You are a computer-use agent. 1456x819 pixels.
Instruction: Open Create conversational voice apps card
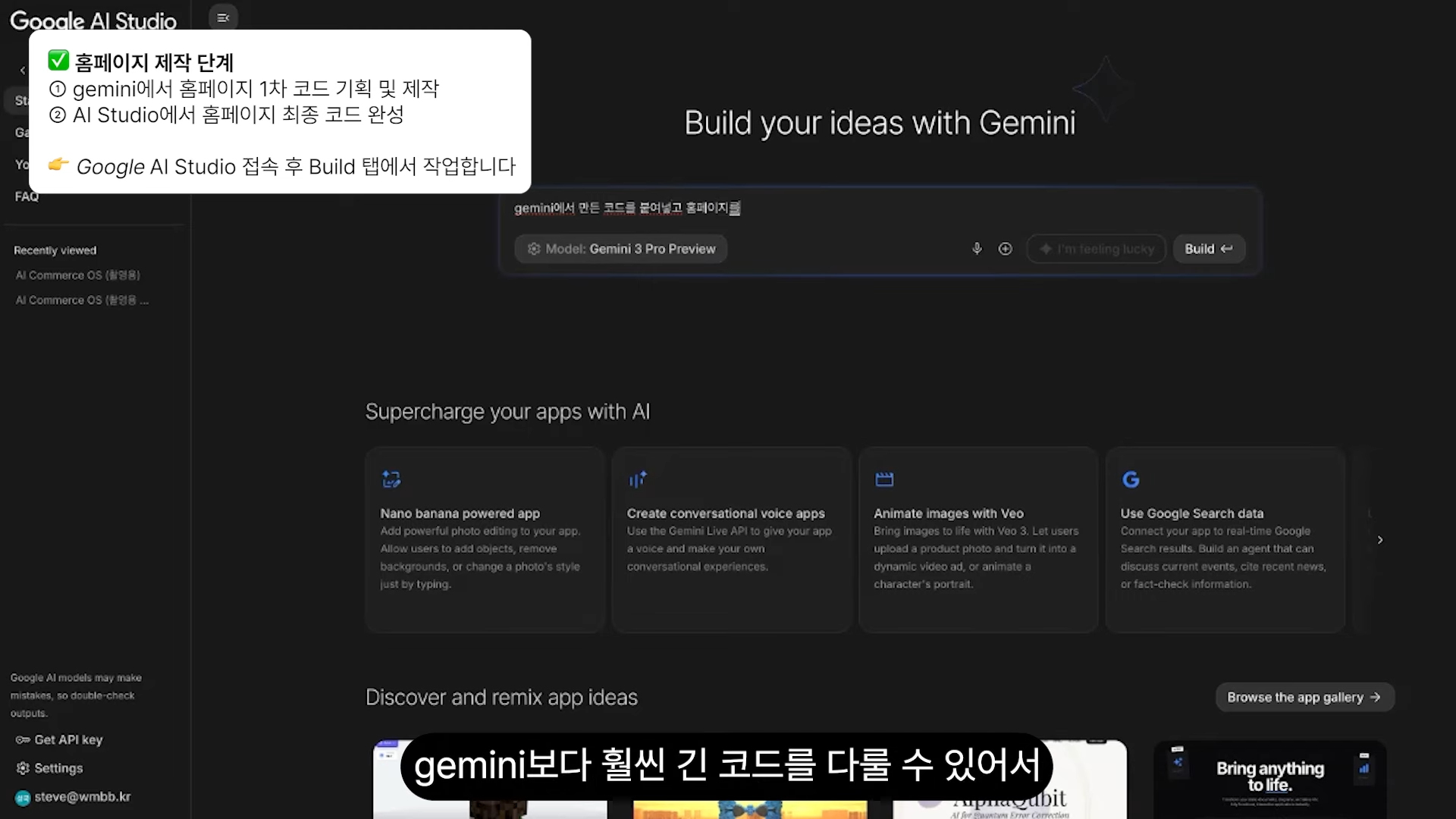click(731, 539)
